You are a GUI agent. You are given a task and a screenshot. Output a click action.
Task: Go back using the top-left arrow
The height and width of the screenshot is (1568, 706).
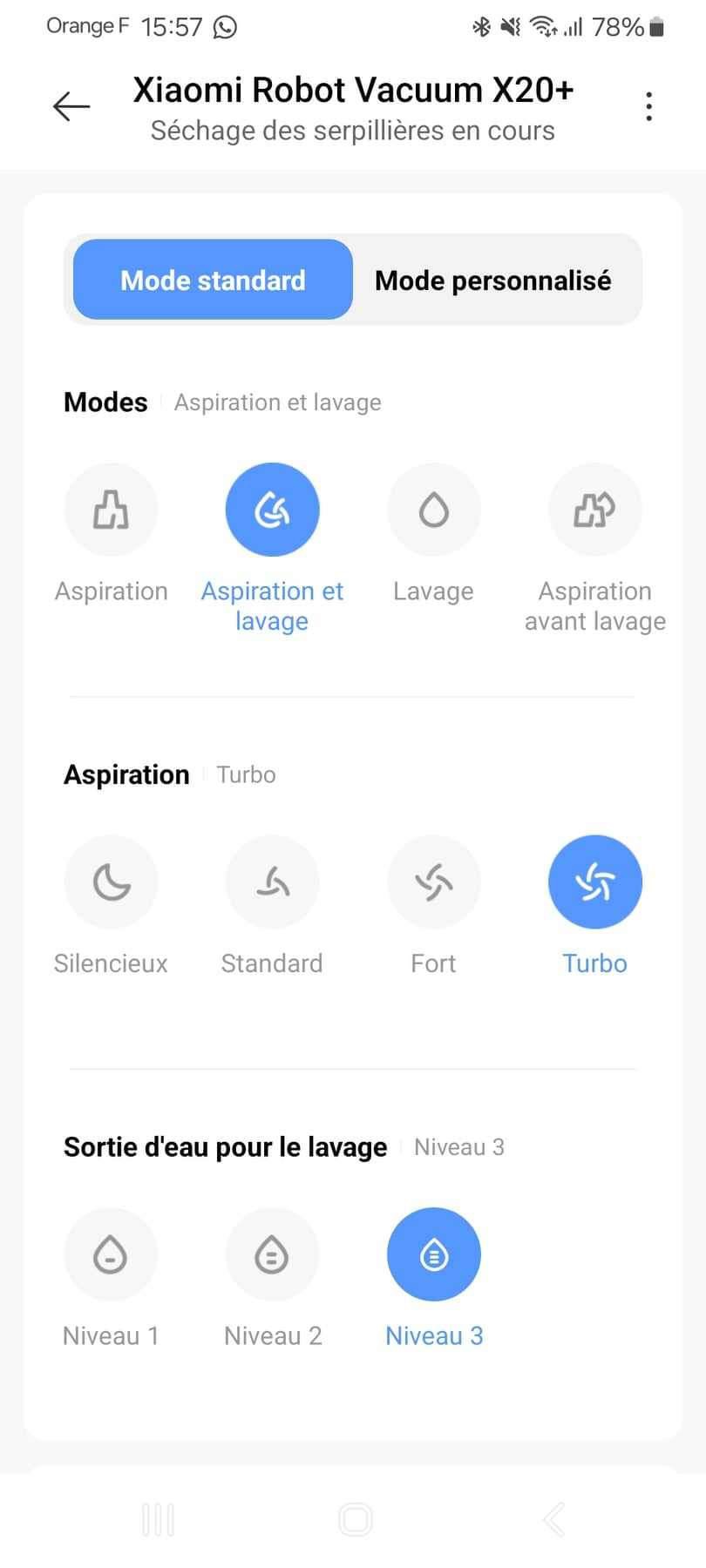[71, 106]
